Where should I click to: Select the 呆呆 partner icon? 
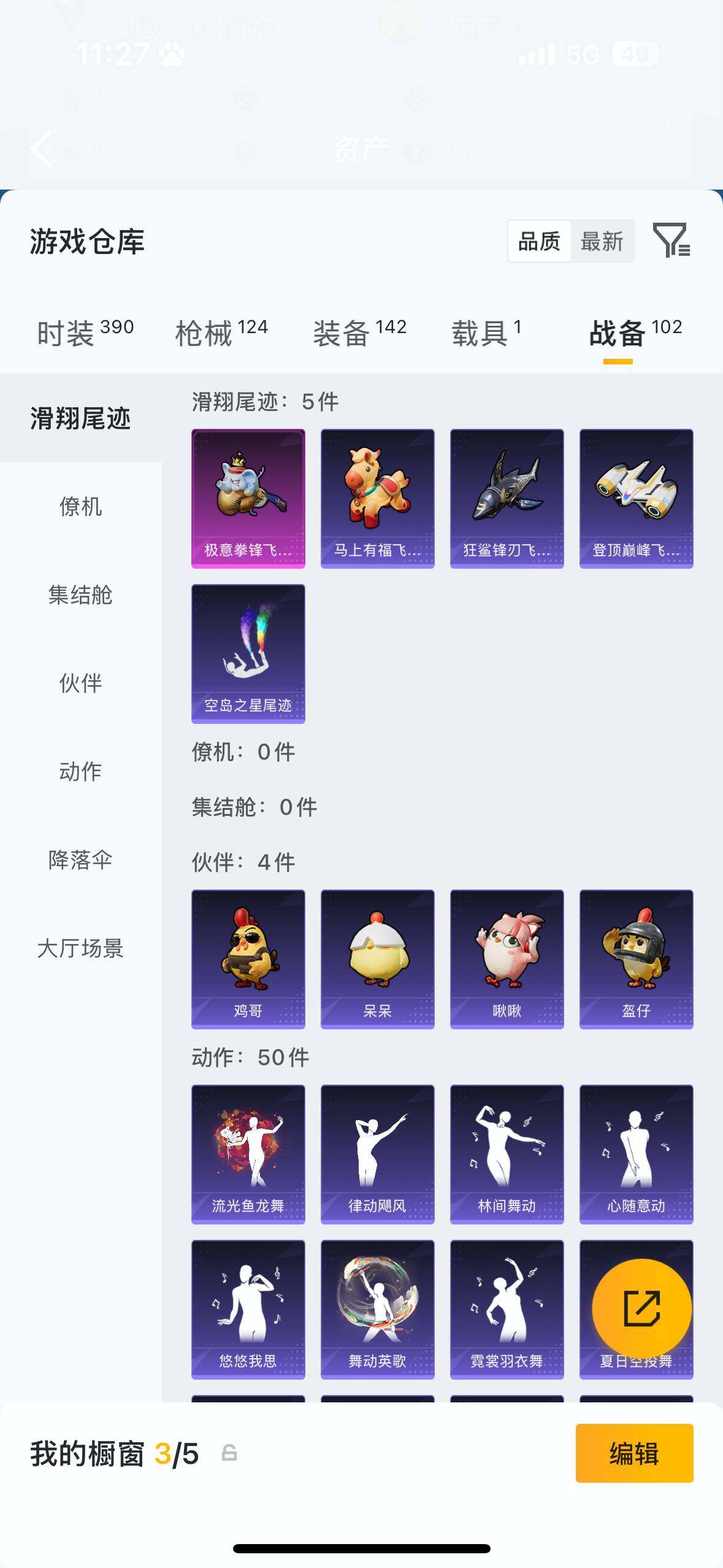377,957
